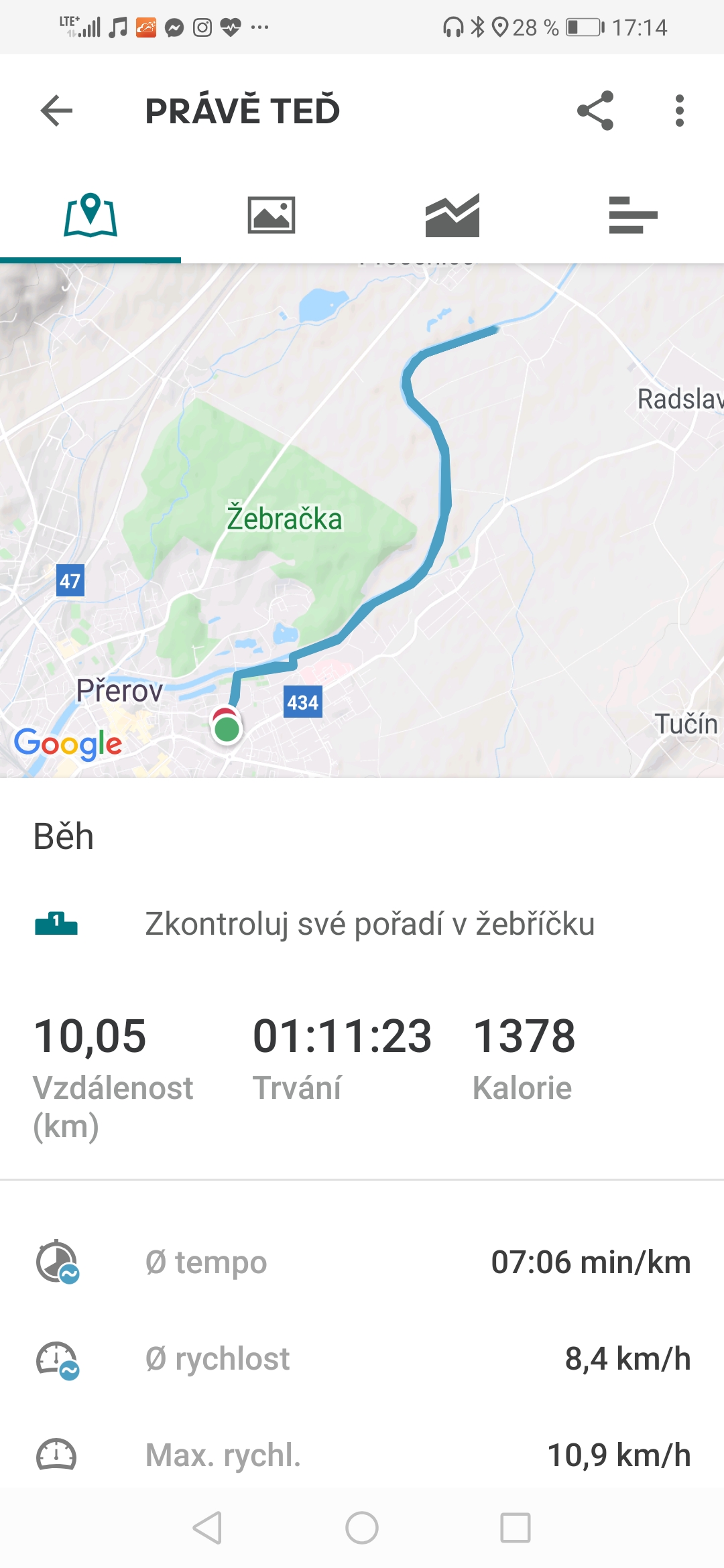The image size is (724, 1568).
Task: Go back using the top arrow
Action: click(x=56, y=111)
